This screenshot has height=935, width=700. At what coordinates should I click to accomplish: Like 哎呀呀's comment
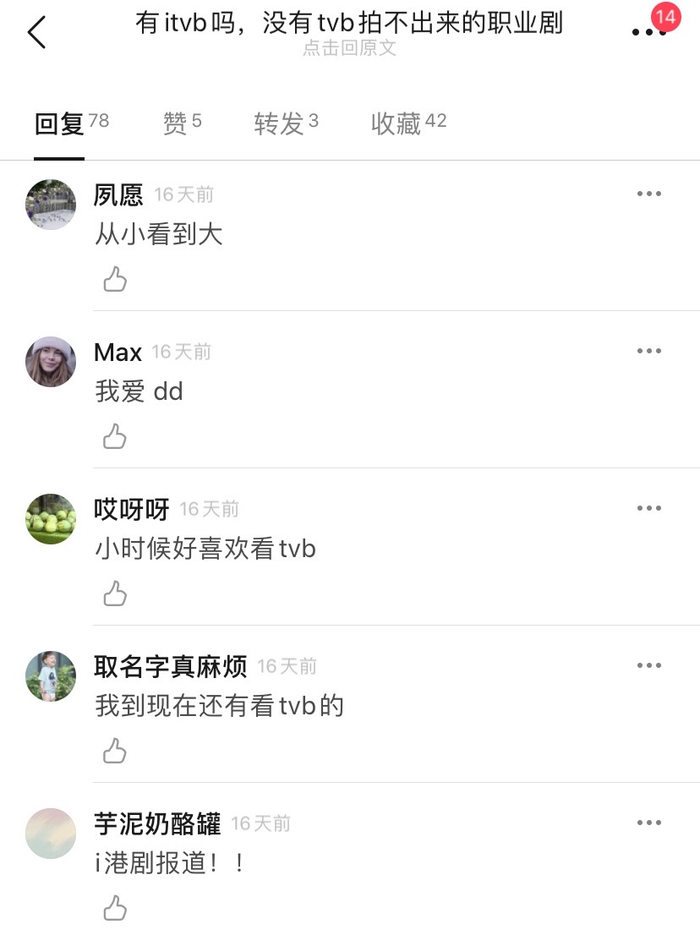pos(114,594)
